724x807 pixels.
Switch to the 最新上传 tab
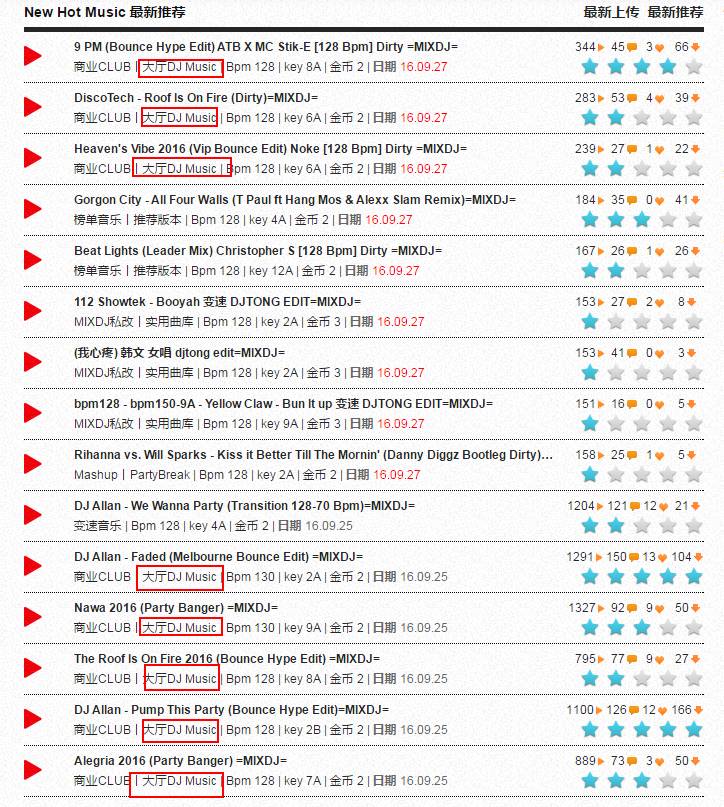(611, 12)
